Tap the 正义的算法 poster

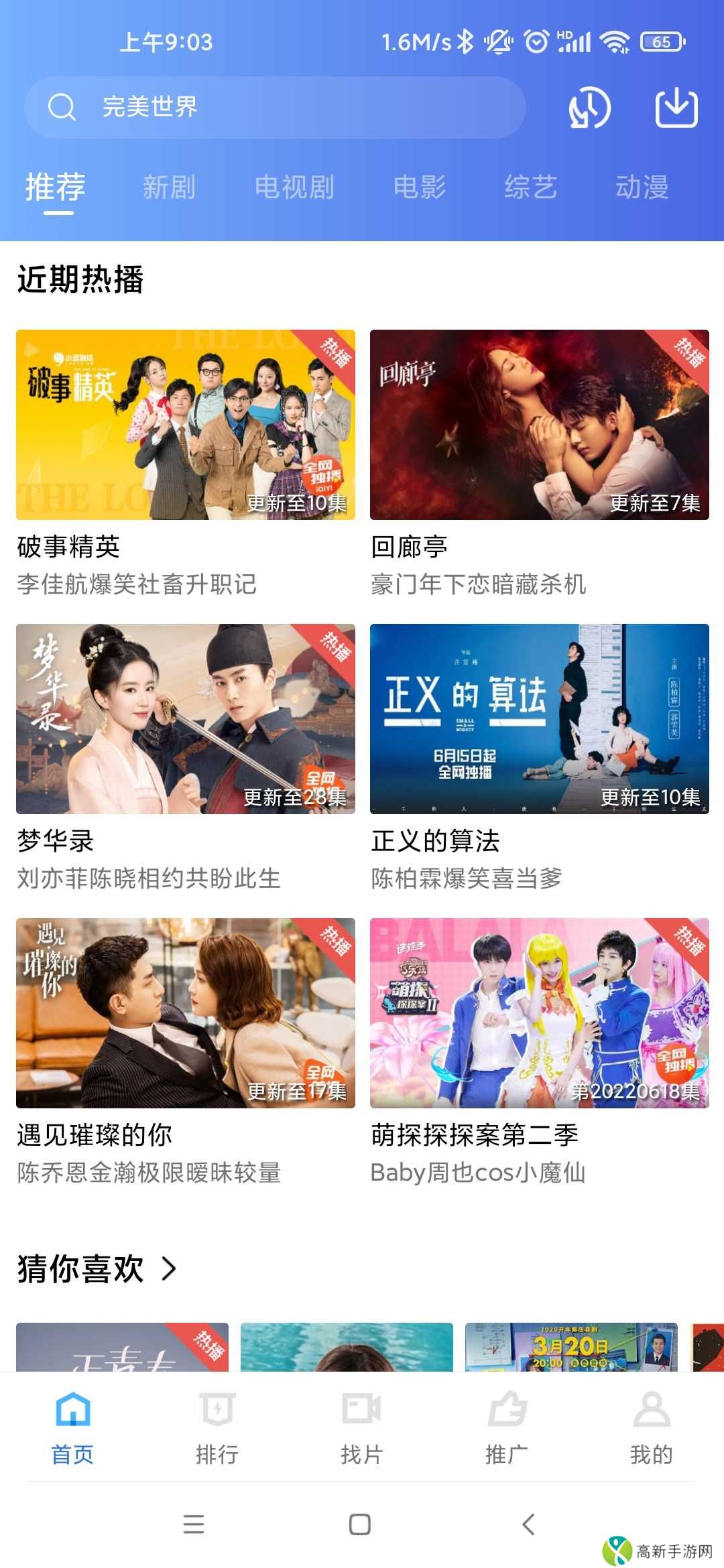pos(538,718)
